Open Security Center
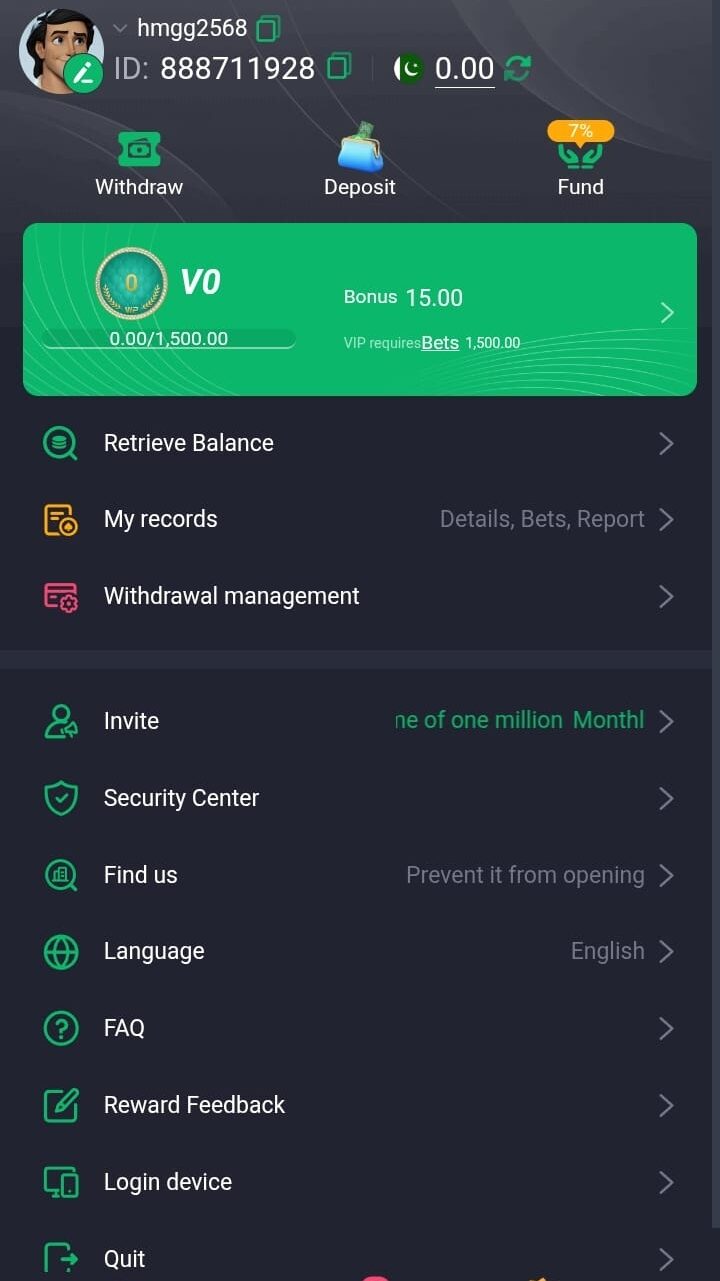720x1281 pixels. [360, 798]
